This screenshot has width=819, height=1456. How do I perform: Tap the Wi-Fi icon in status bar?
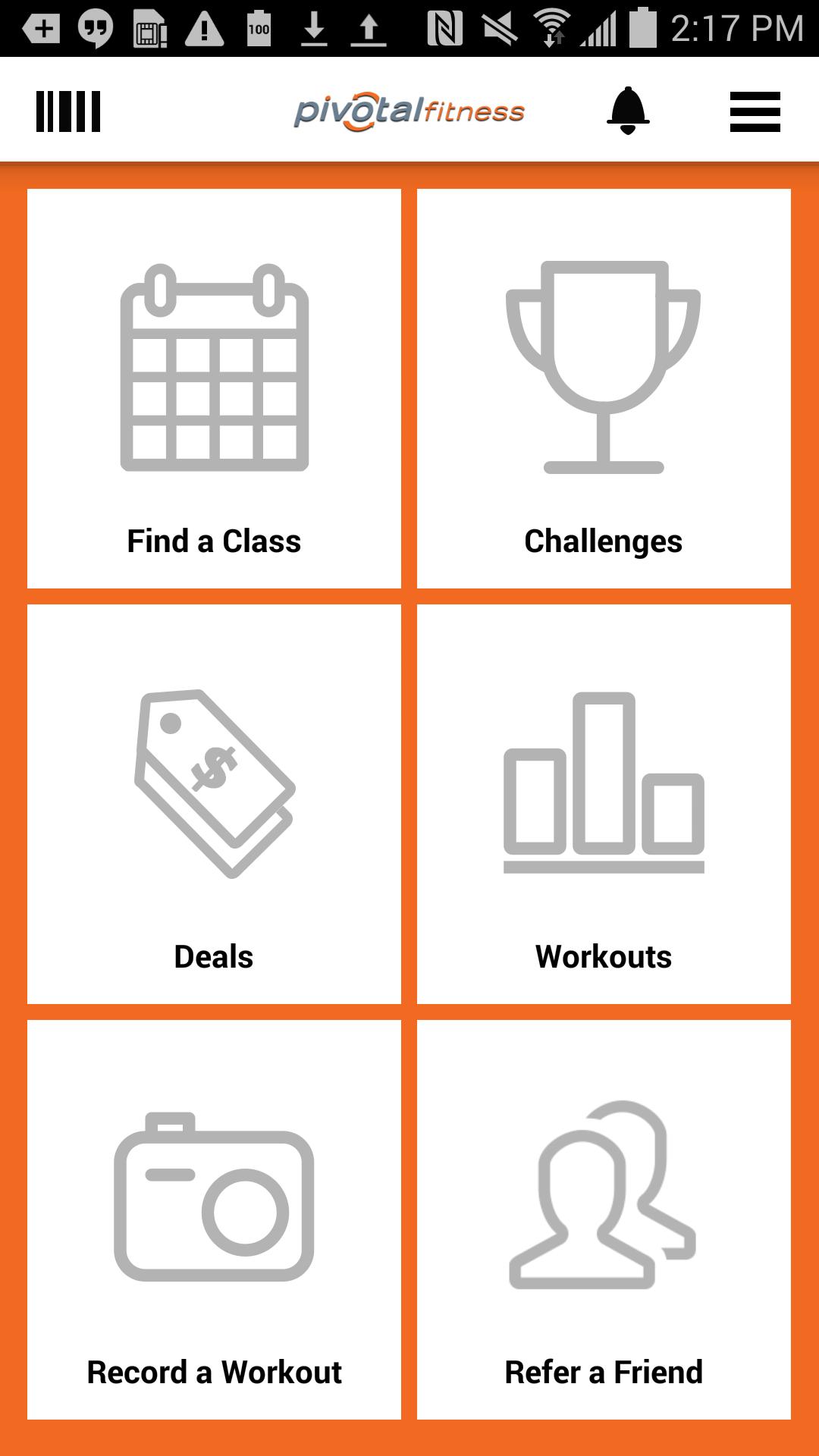(x=553, y=29)
